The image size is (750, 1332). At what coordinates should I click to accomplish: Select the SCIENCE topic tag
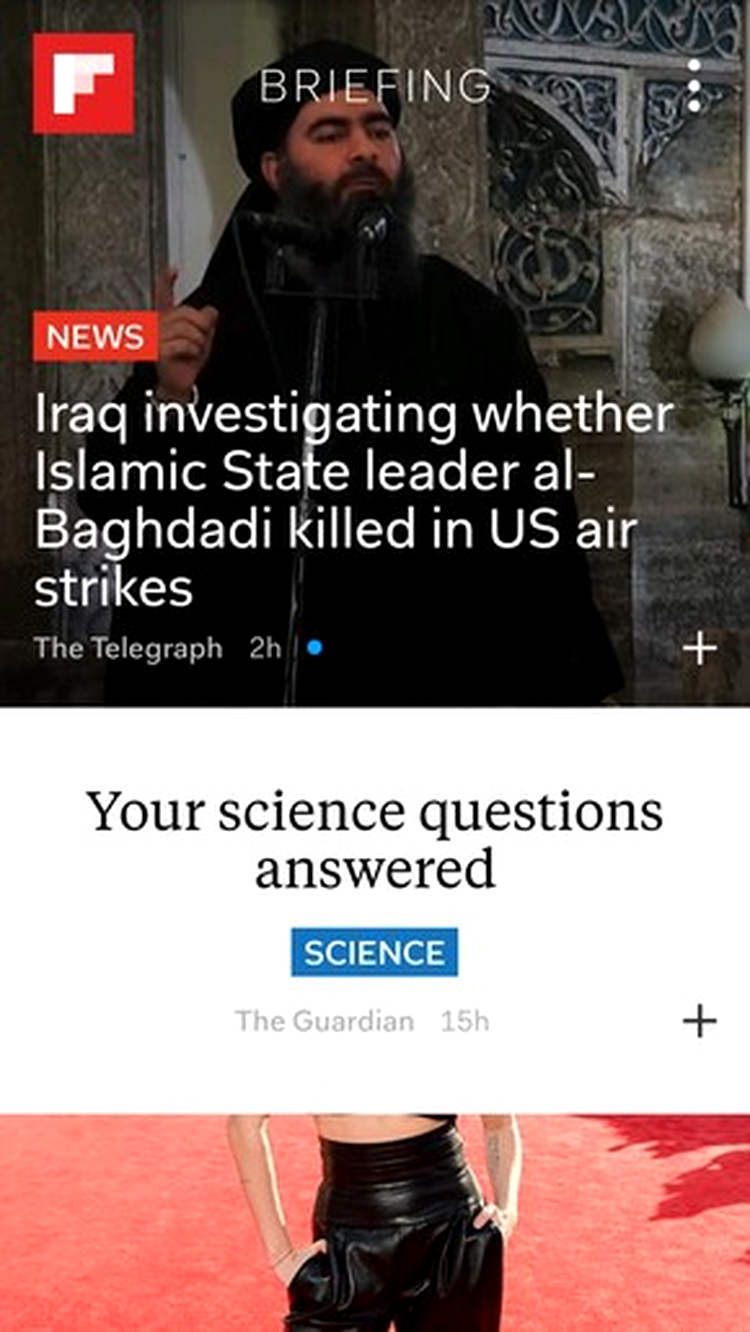(x=374, y=952)
